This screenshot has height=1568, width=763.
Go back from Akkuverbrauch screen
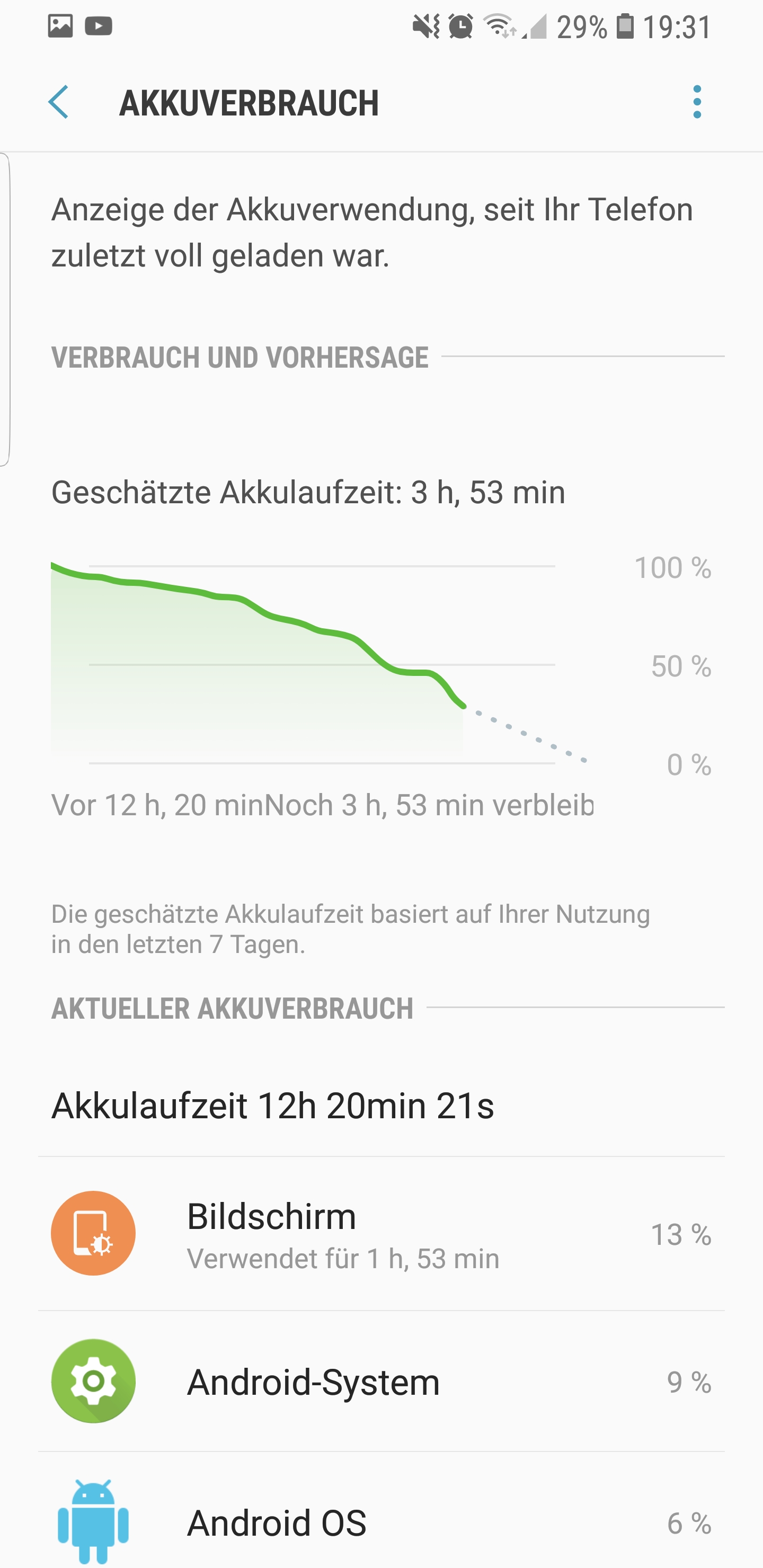point(59,102)
